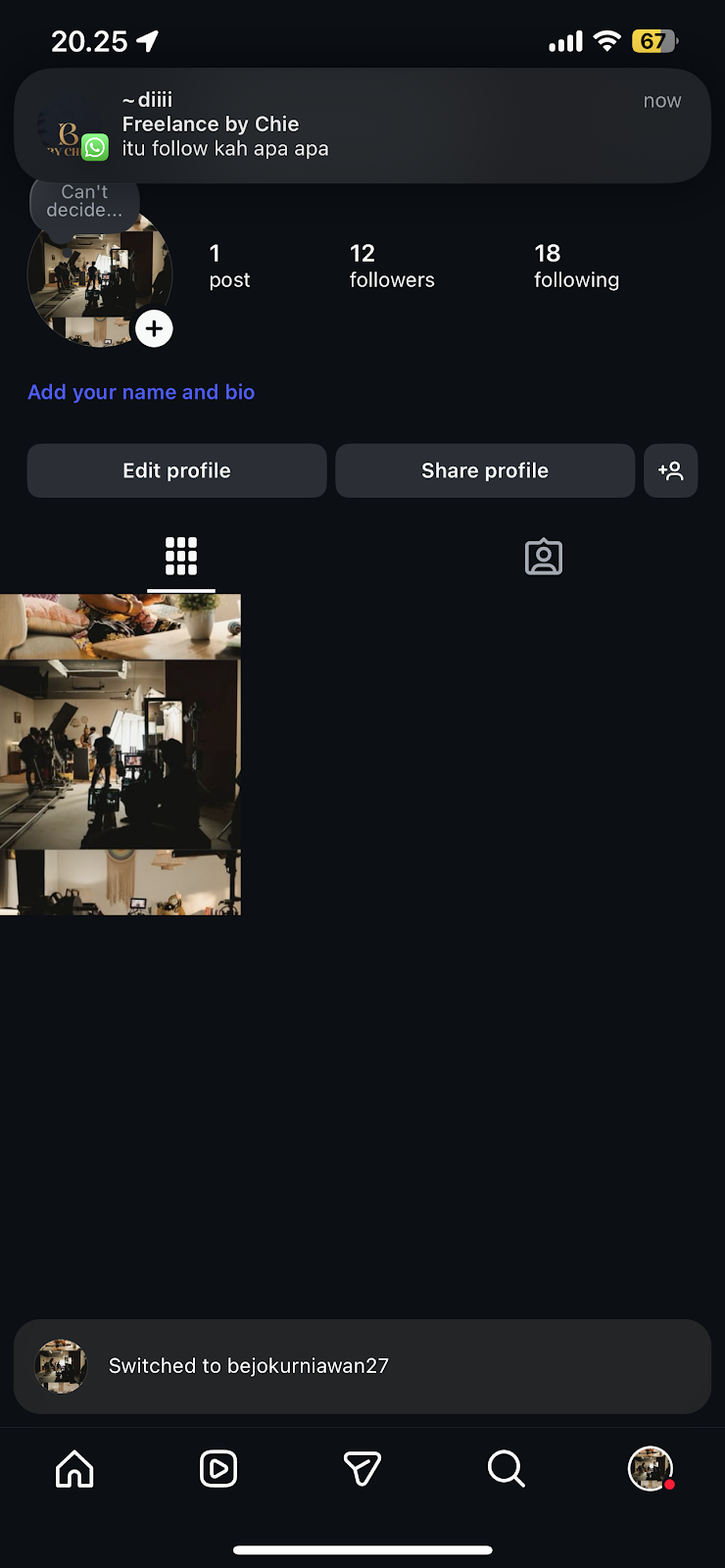Open the Search tab
725x1568 pixels.
[x=506, y=1469]
